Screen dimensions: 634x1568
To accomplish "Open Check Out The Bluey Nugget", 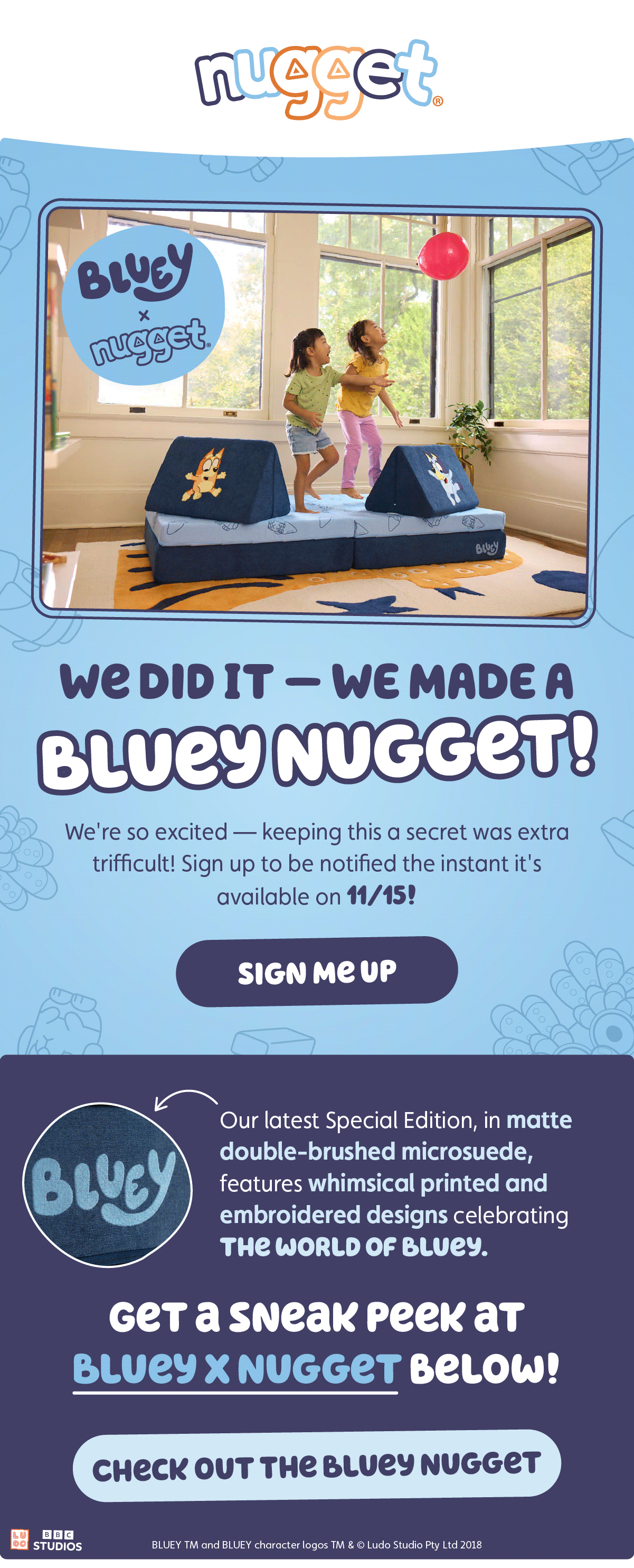I will pyautogui.click(x=316, y=1466).
